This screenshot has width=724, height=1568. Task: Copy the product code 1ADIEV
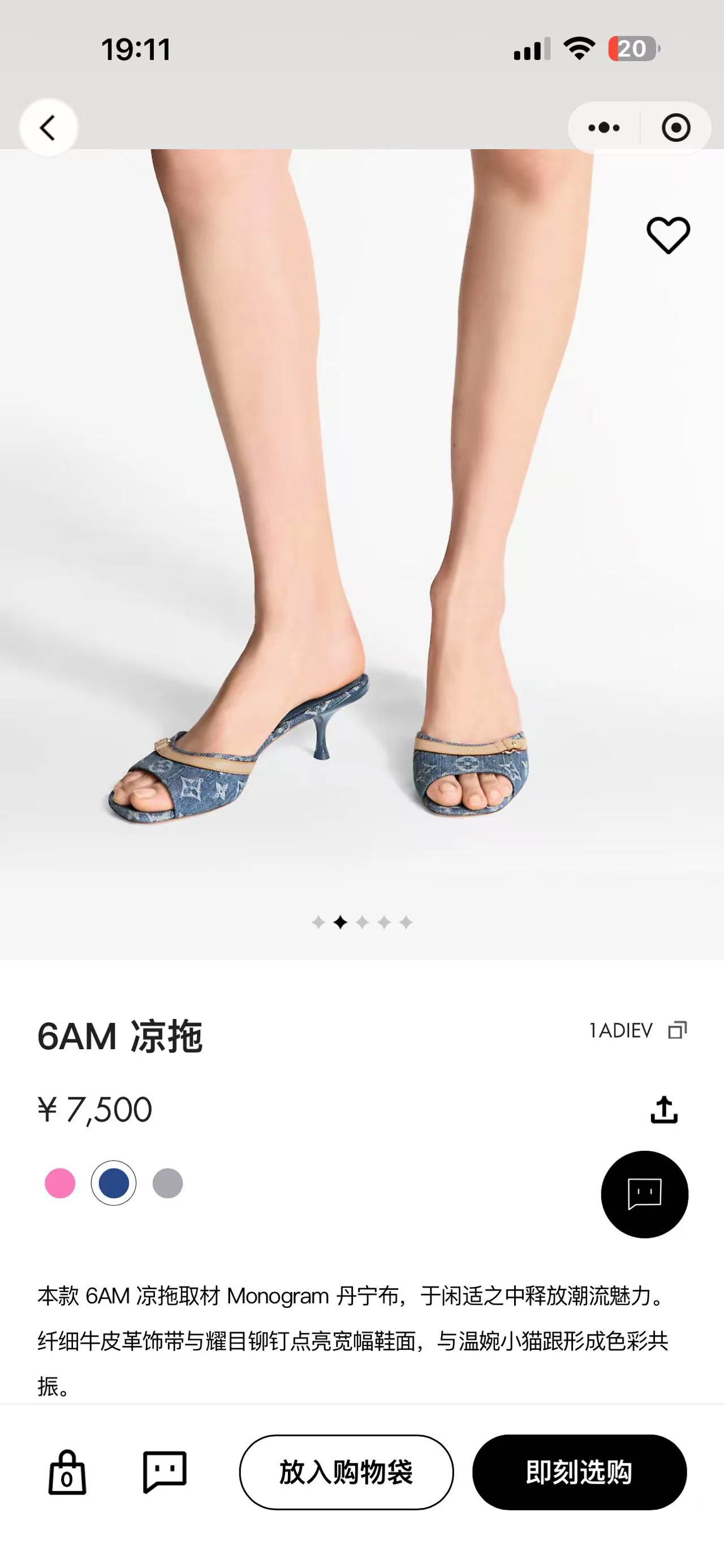click(x=677, y=1030)
